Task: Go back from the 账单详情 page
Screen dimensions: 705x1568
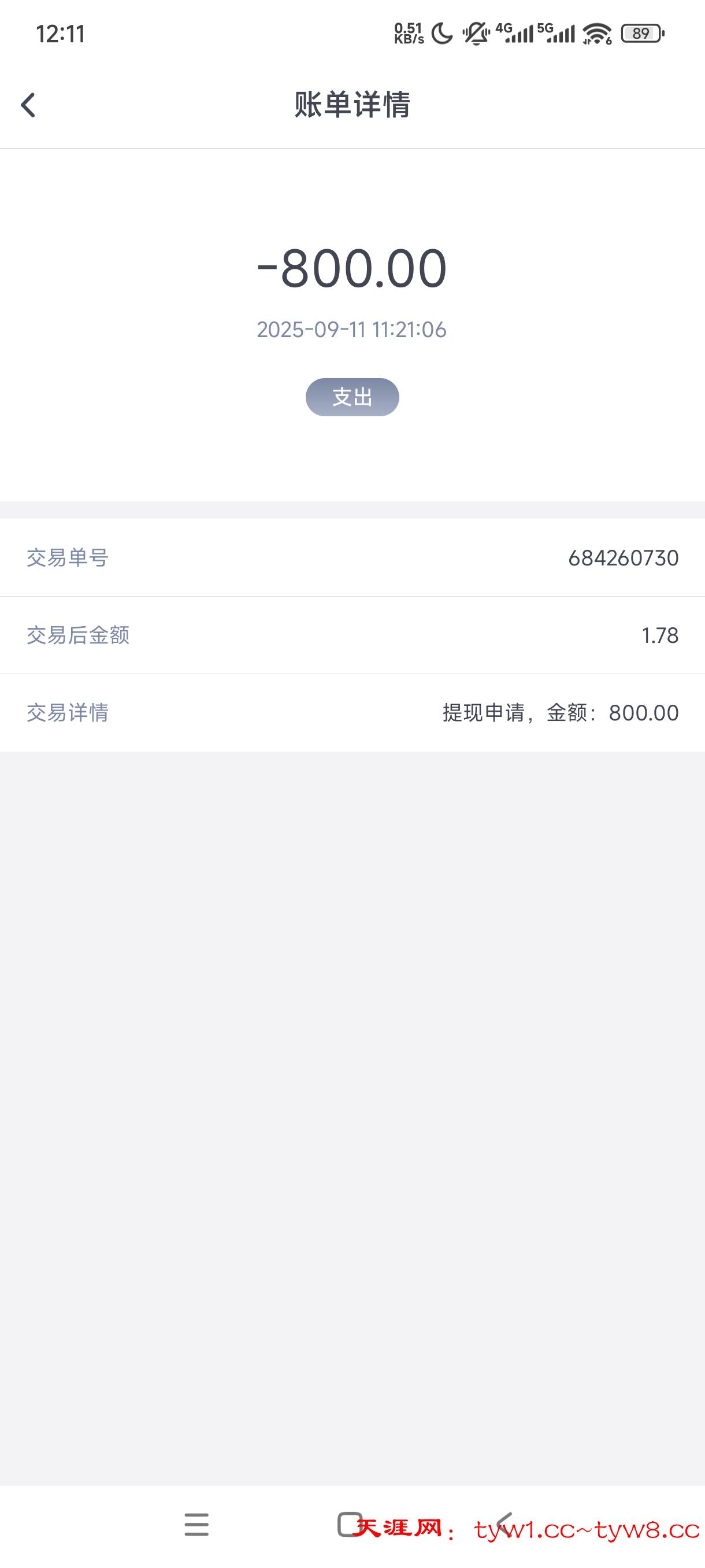Action: tap(28, 105)
